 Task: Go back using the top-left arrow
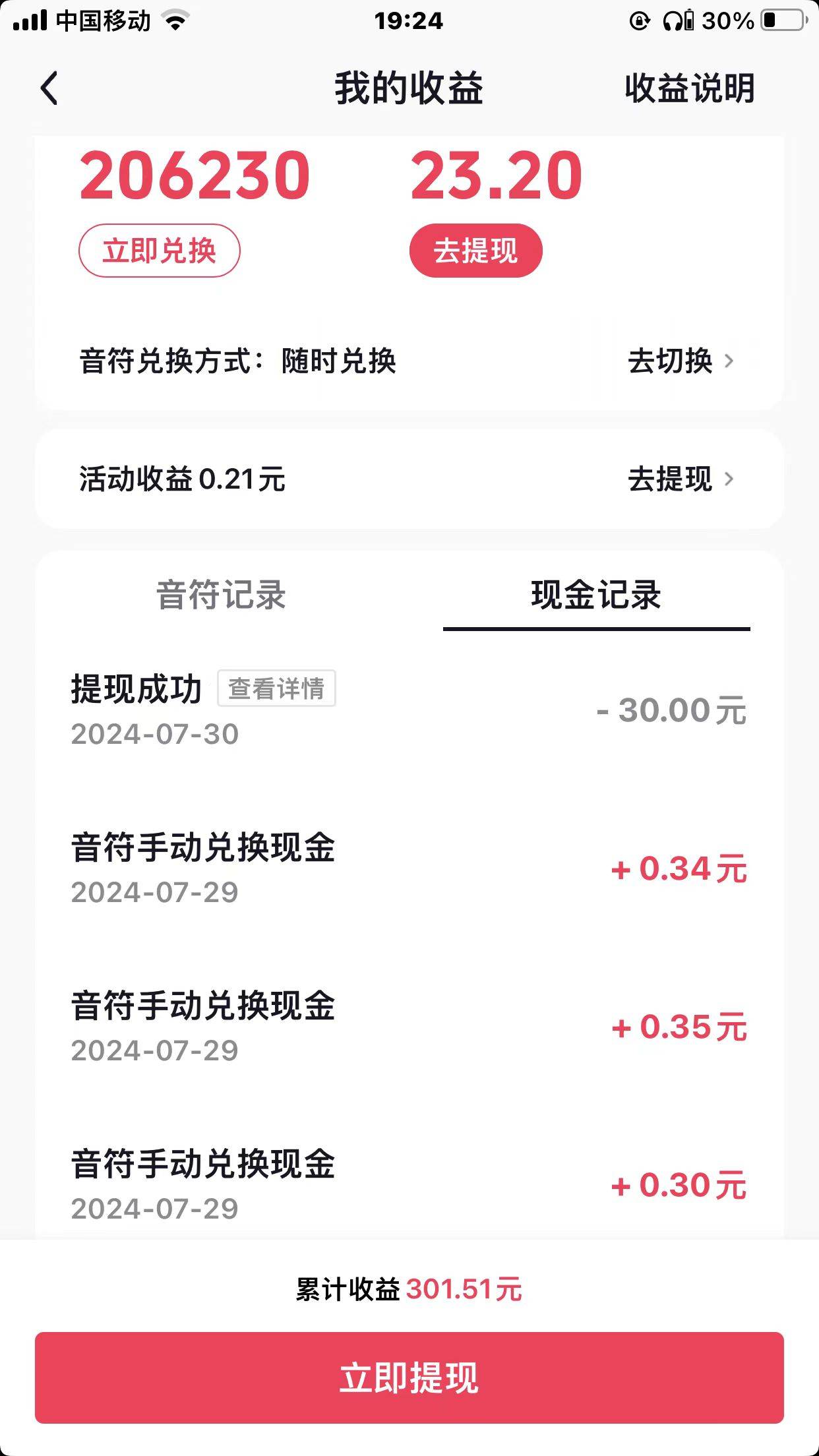coord(49,88)
